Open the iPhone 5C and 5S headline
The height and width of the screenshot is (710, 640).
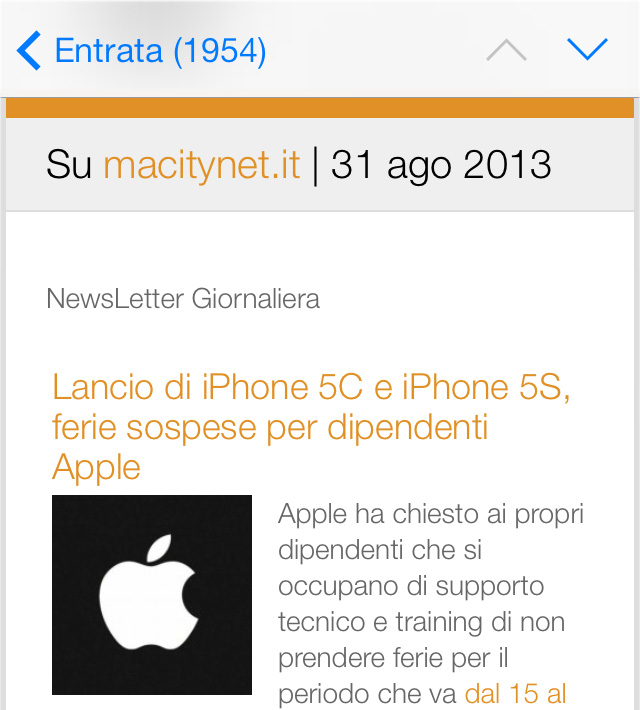pos(310,427)
